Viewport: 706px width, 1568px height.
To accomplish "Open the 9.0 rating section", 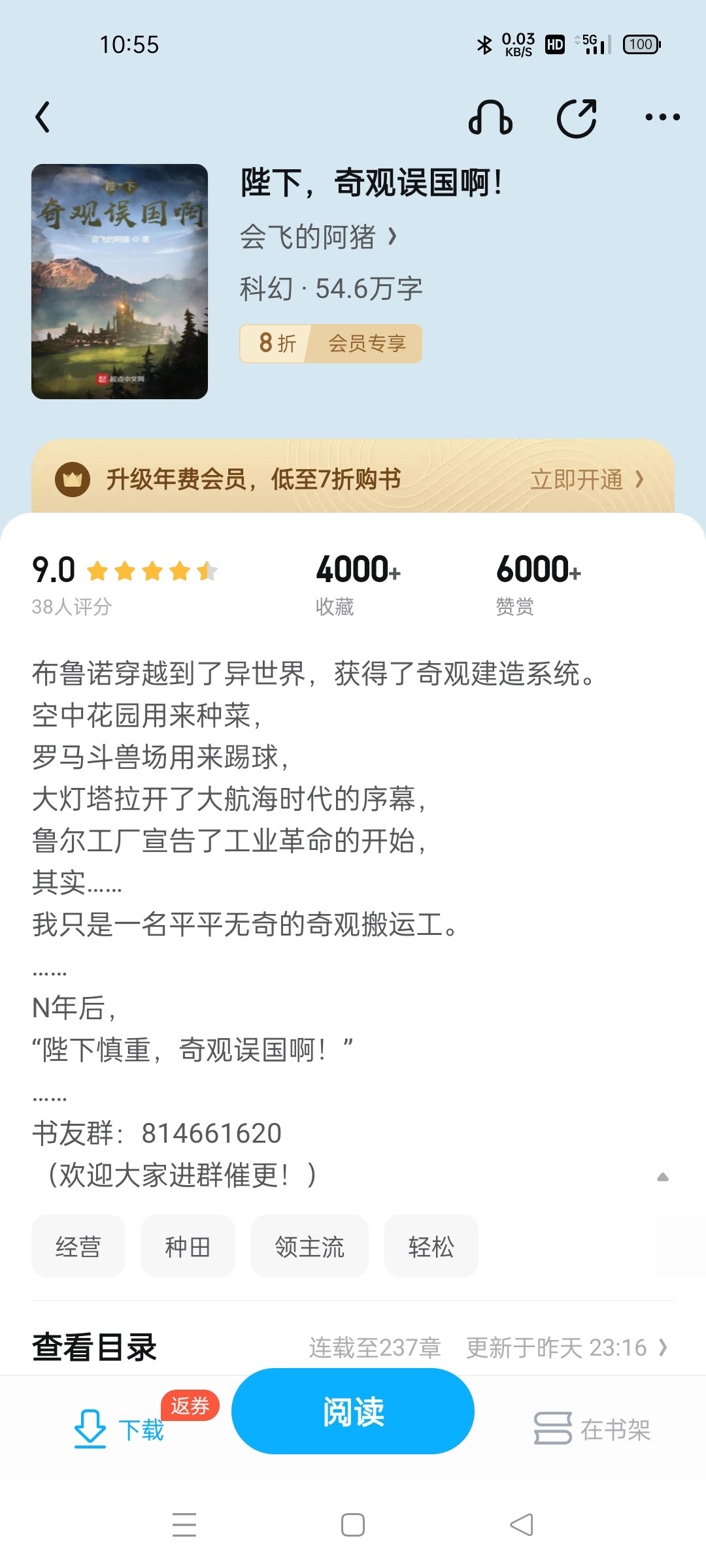I will click(x=124, y=583).
